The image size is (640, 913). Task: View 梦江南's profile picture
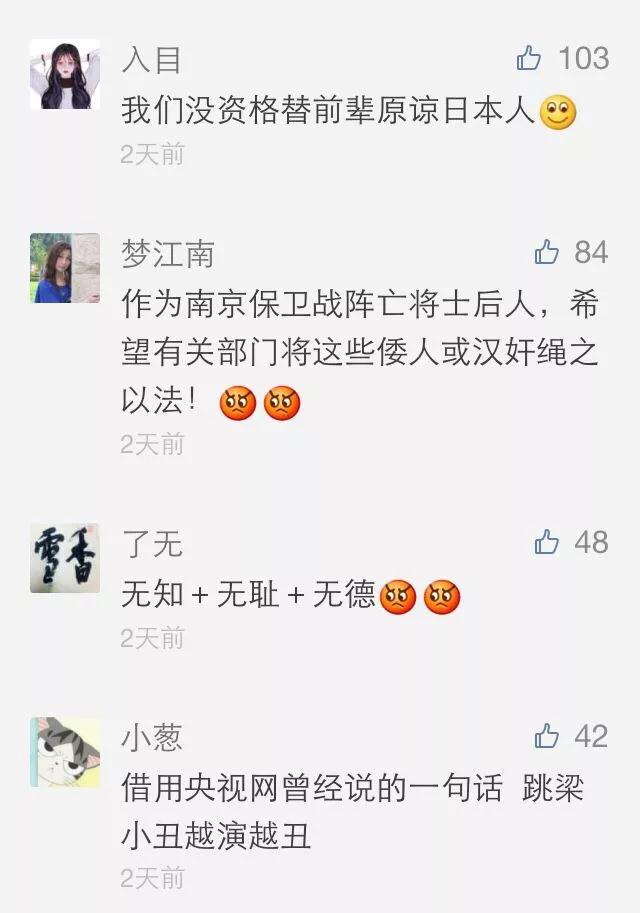pos(65,268)
